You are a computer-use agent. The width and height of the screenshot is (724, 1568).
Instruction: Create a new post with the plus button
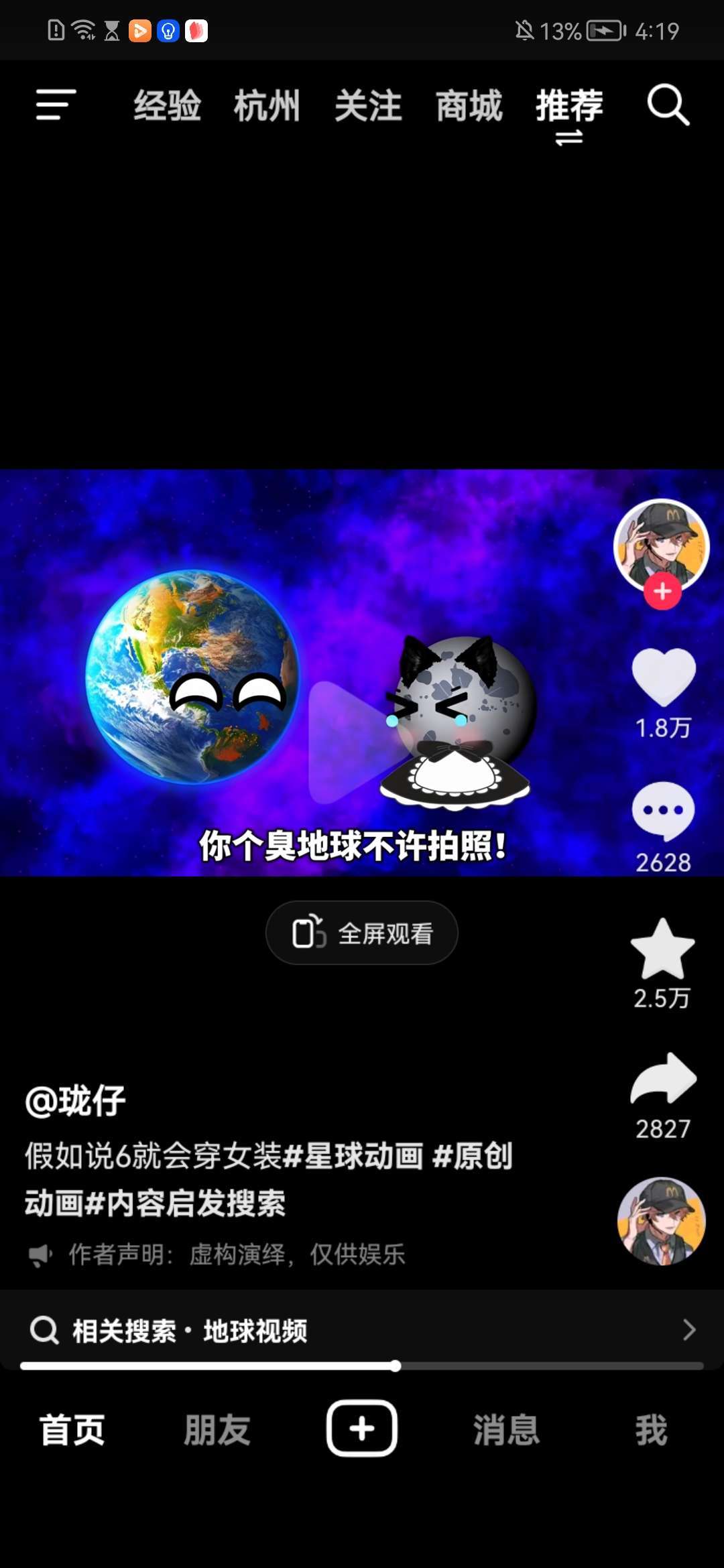362,1428
